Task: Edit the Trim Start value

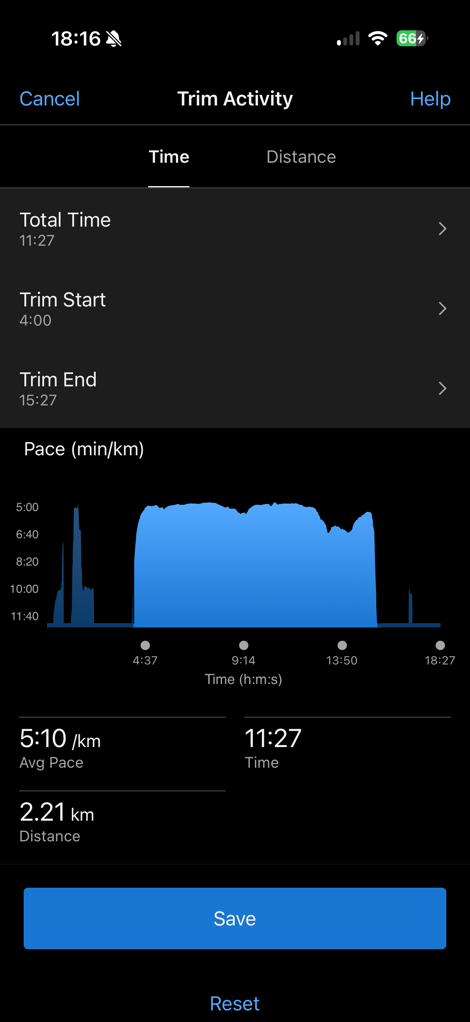Action: click(235, 308)
